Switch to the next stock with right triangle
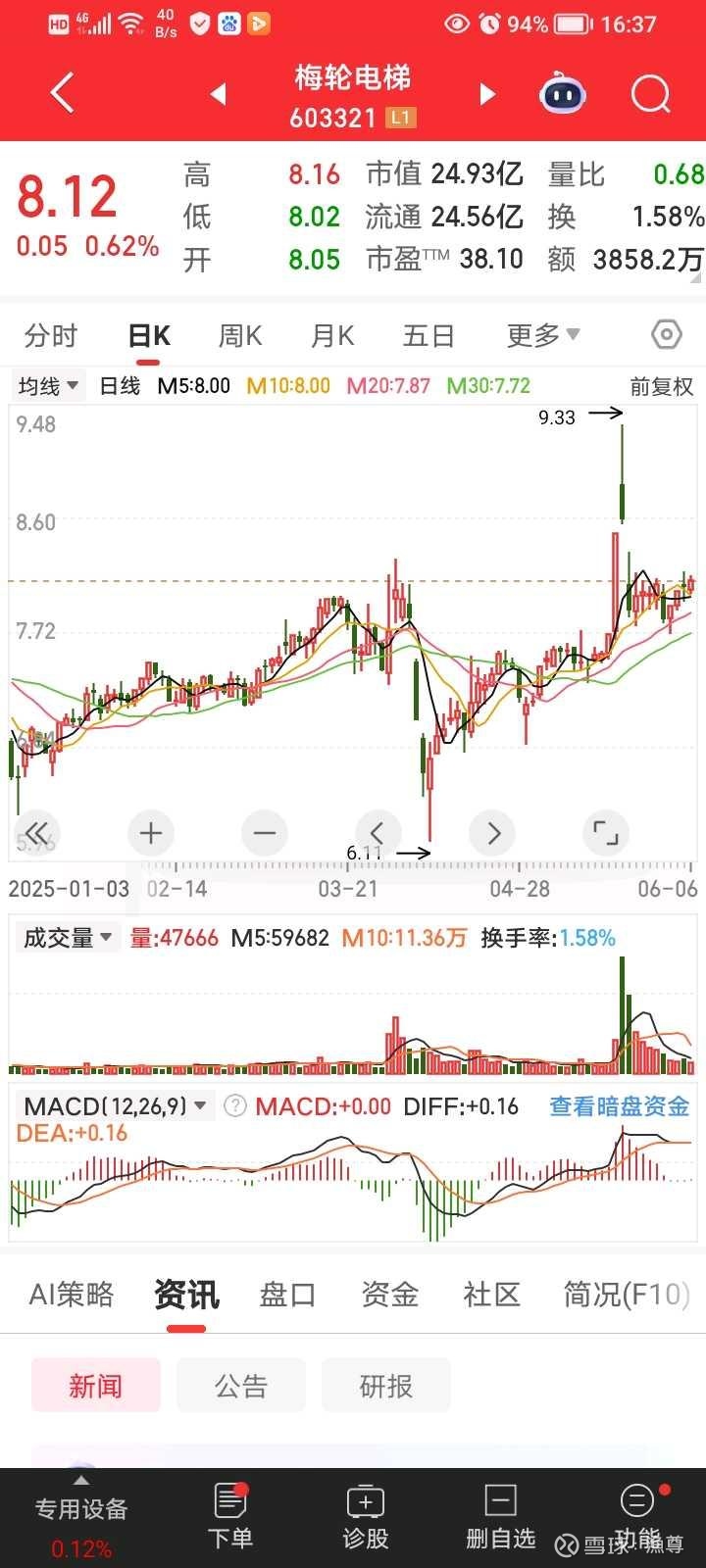 pos(487,94)
